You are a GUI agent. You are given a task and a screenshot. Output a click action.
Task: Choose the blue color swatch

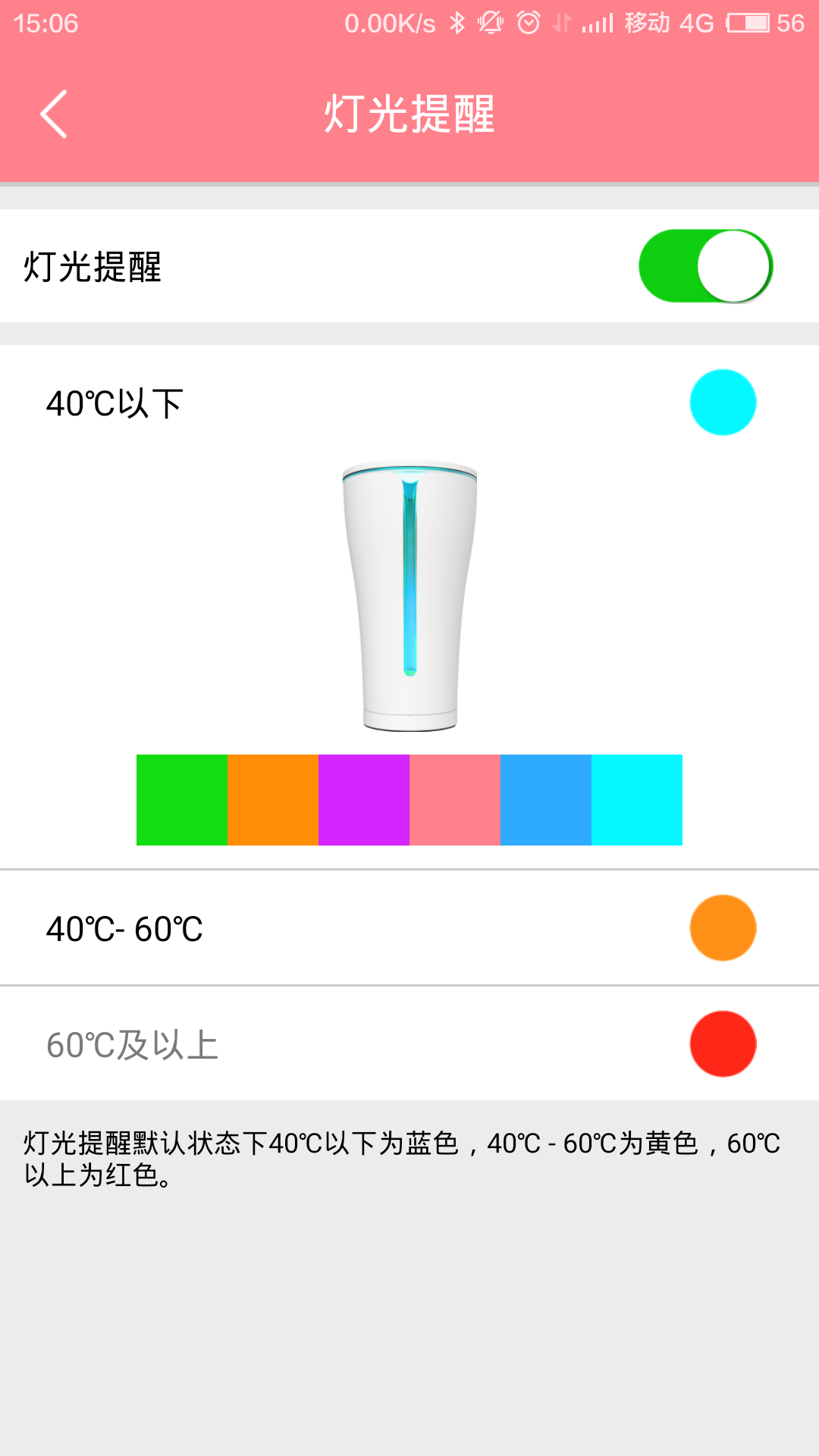[546, 800]
